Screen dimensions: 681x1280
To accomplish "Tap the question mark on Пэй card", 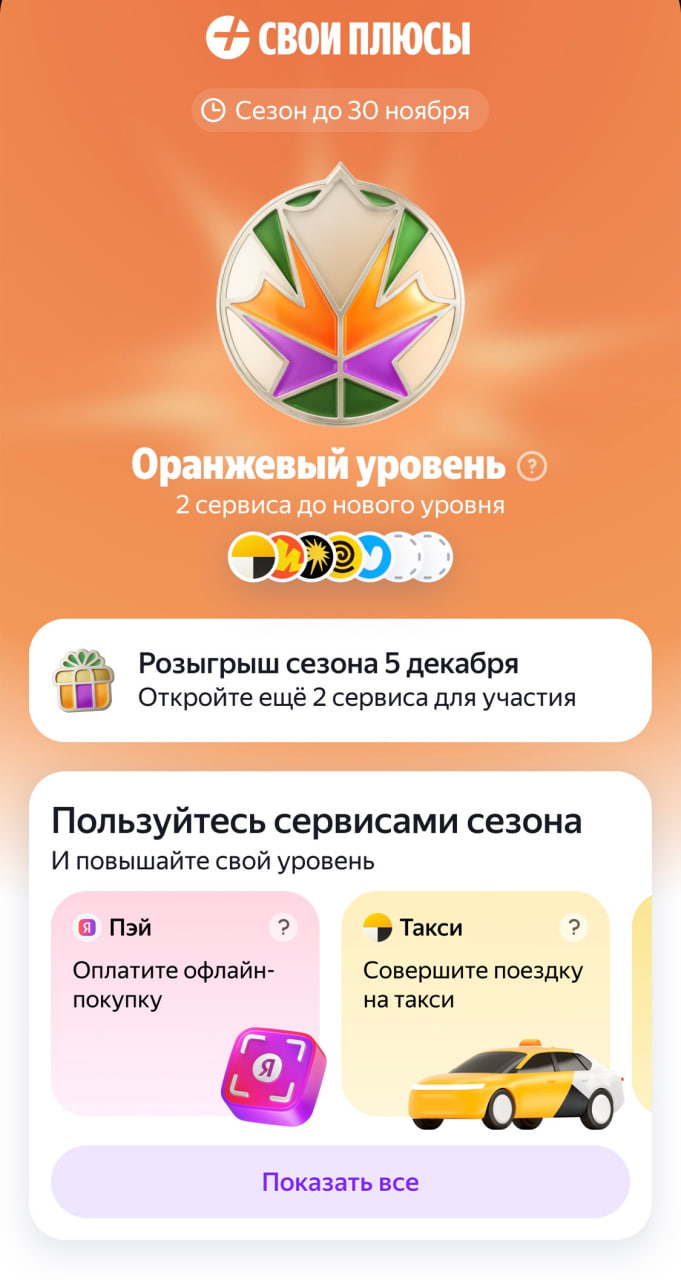I will [283, 928].
